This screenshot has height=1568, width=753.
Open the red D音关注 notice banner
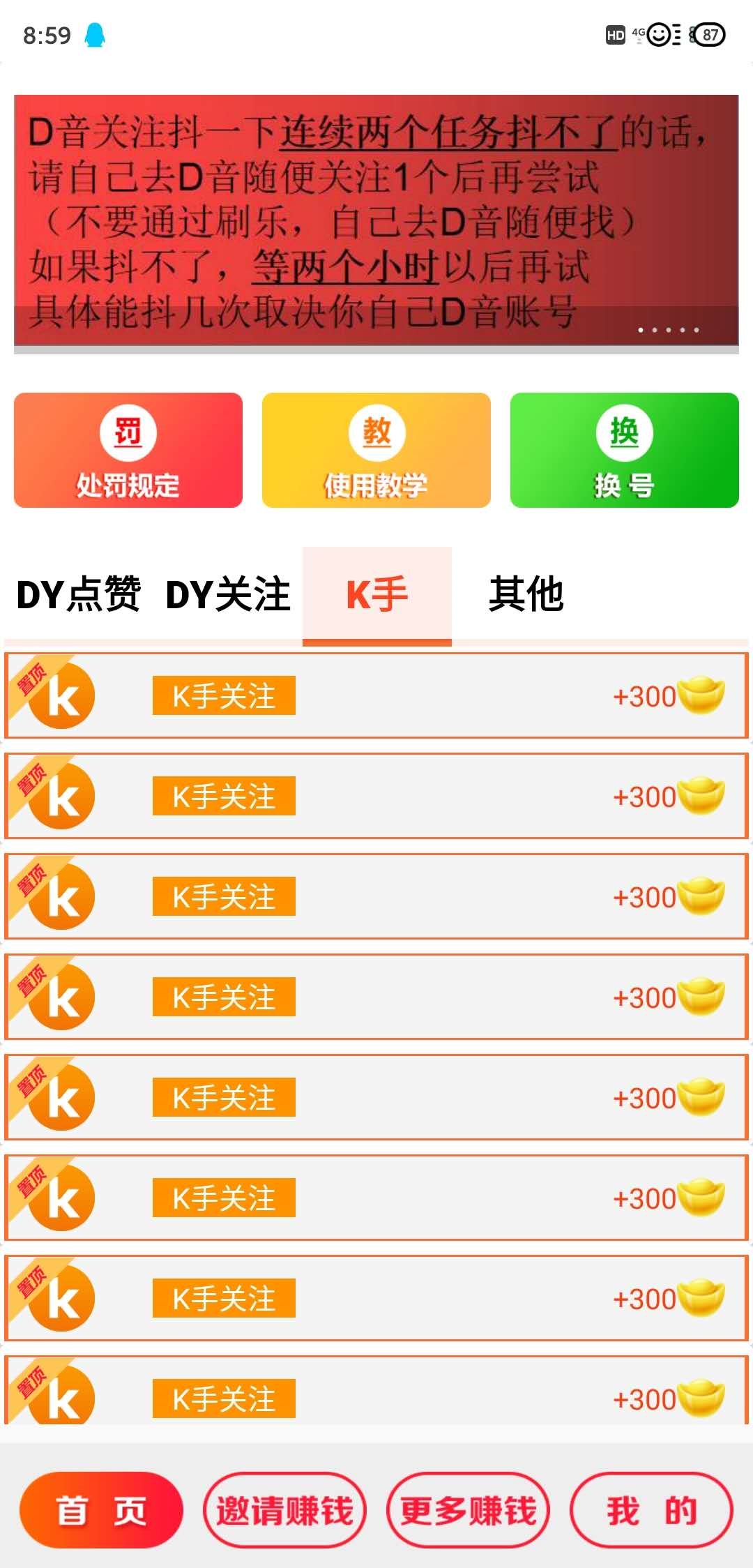pyautogui.click(x=376, y=220)
